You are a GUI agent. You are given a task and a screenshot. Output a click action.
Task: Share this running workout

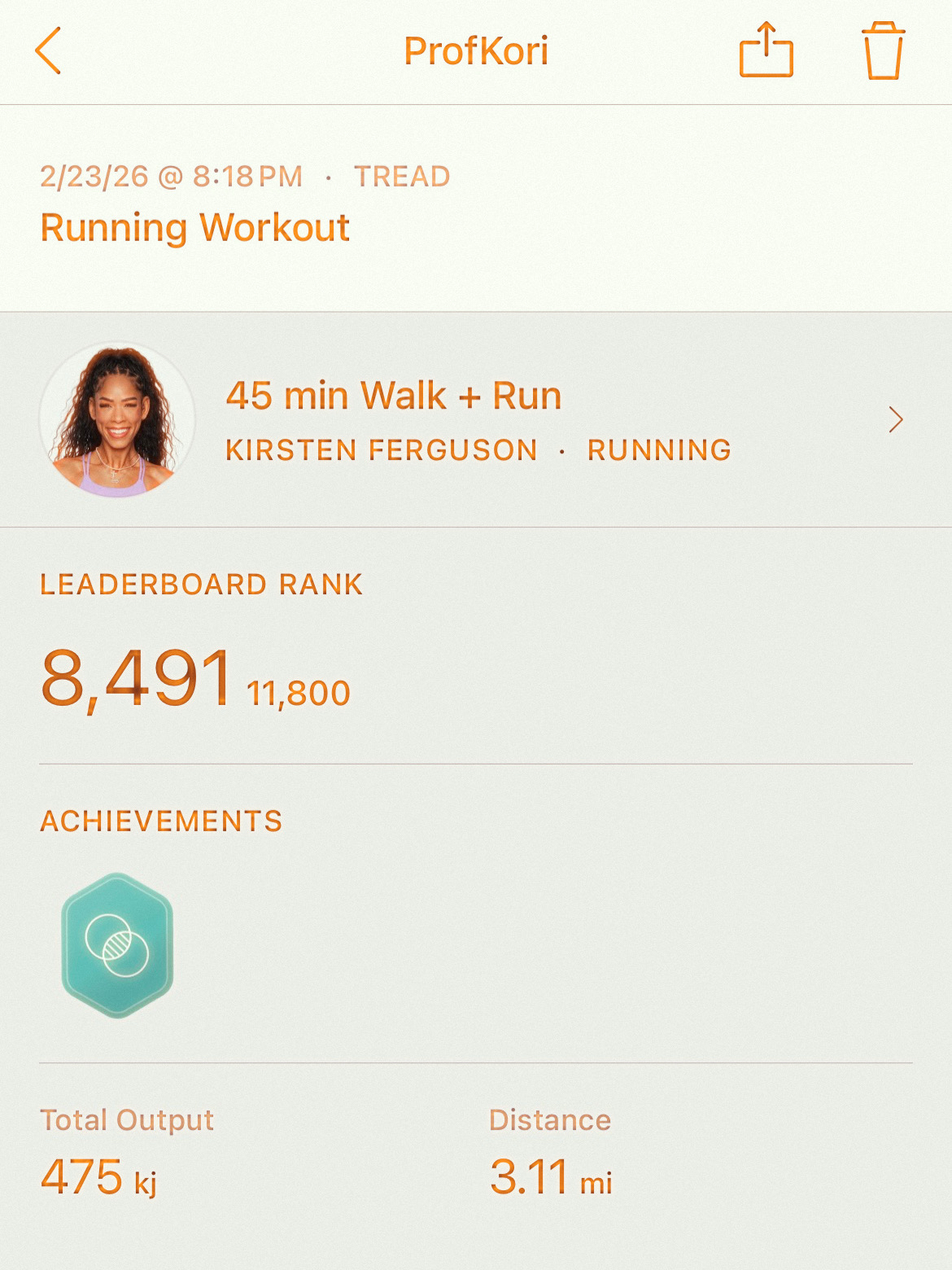[x=766, y=50]
